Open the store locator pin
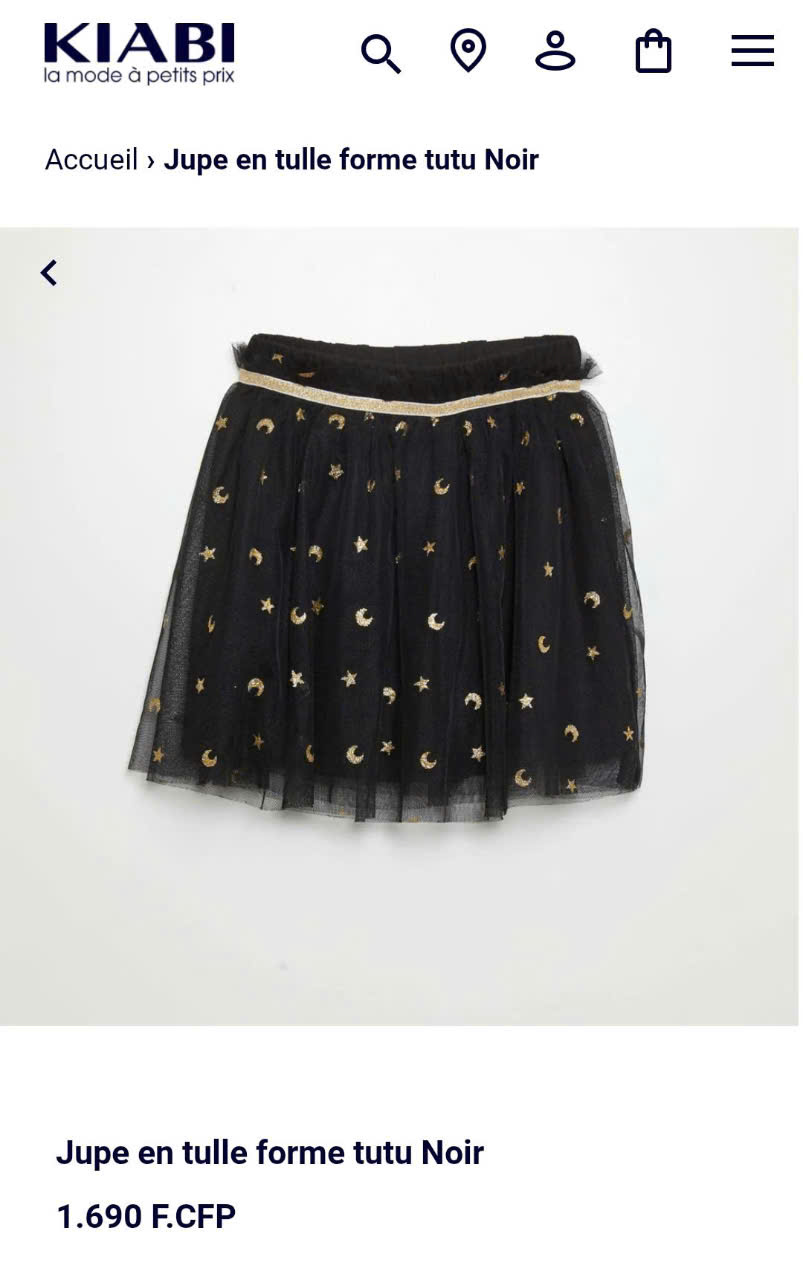This screenshot has width=803, height=1280. [x=468, y=51]
